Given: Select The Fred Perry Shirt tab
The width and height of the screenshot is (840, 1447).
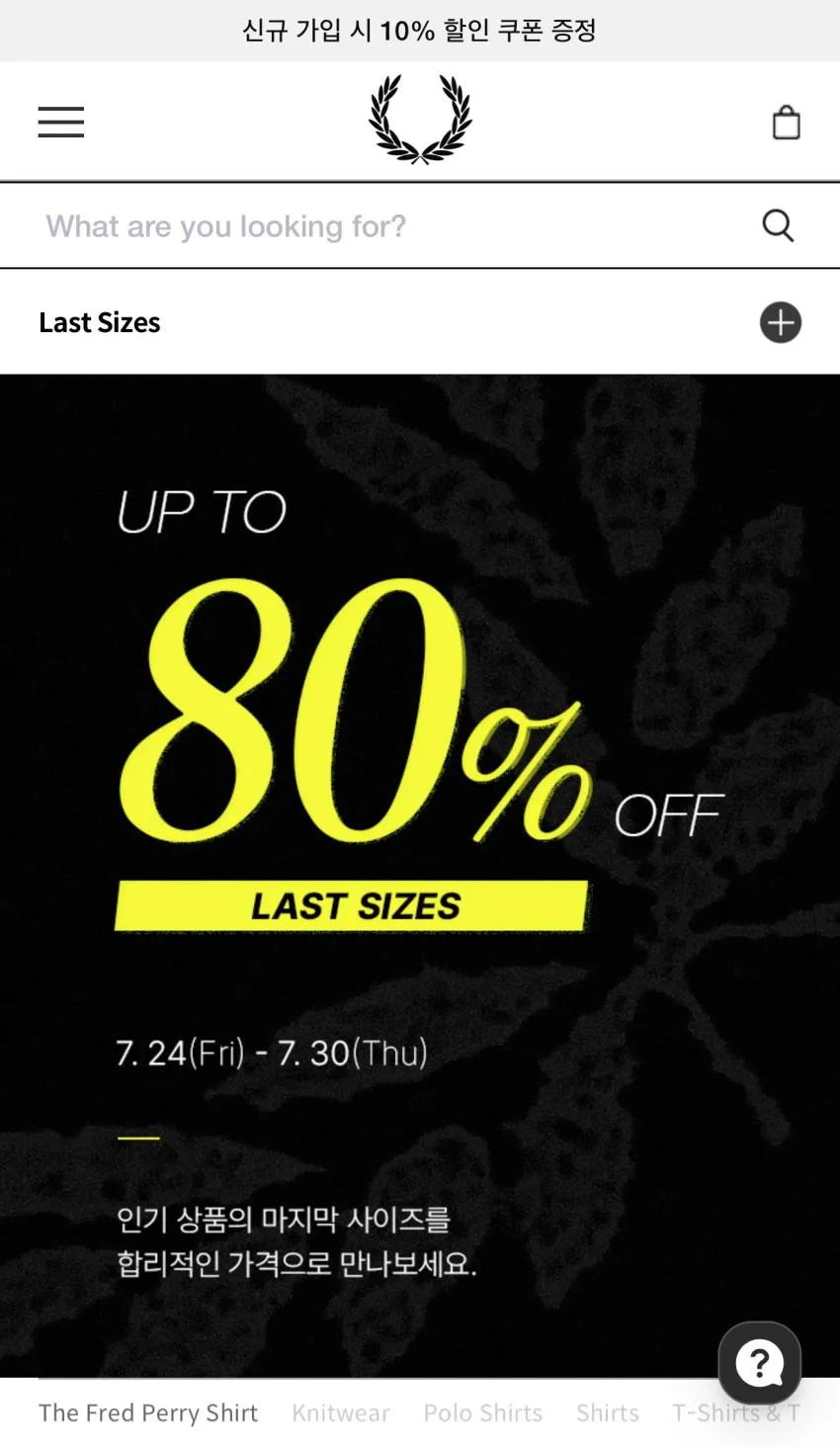Looking at the screenshot, I should (x=148, y=1413).
